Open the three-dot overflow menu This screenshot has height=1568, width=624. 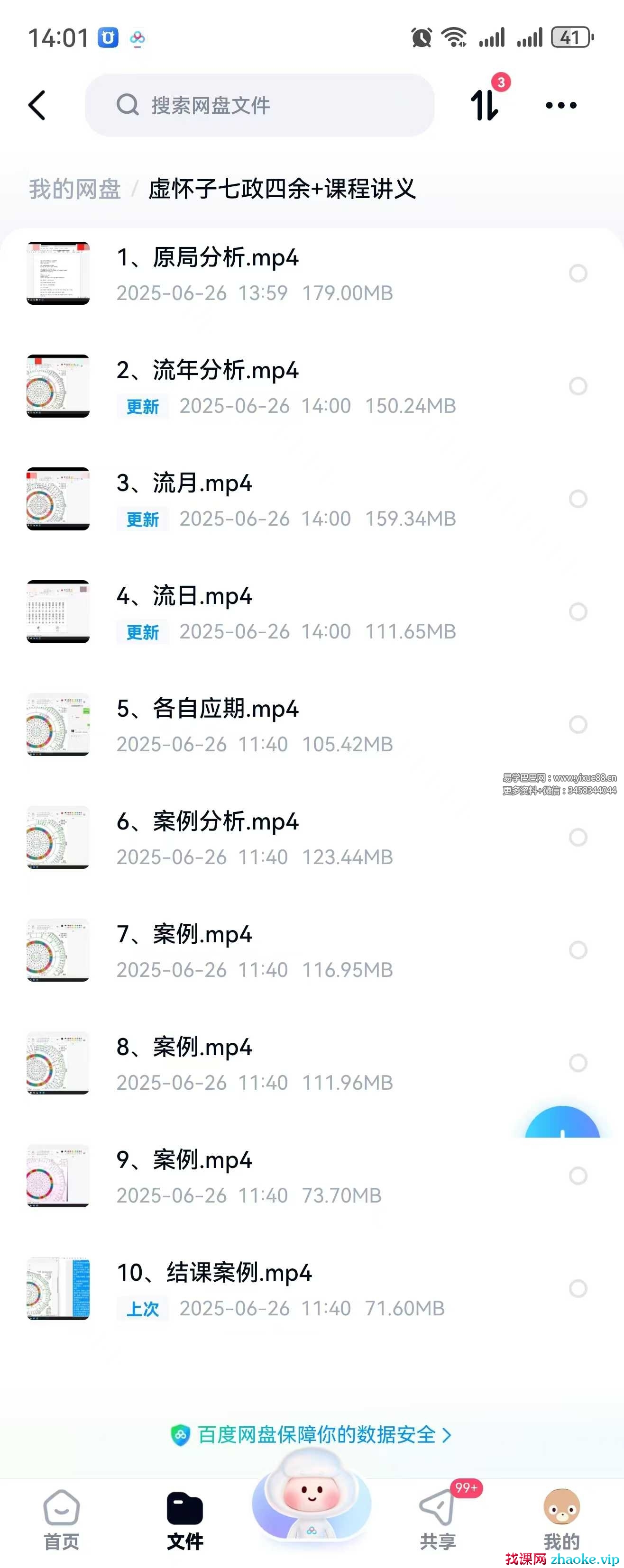tap(560, 105)
